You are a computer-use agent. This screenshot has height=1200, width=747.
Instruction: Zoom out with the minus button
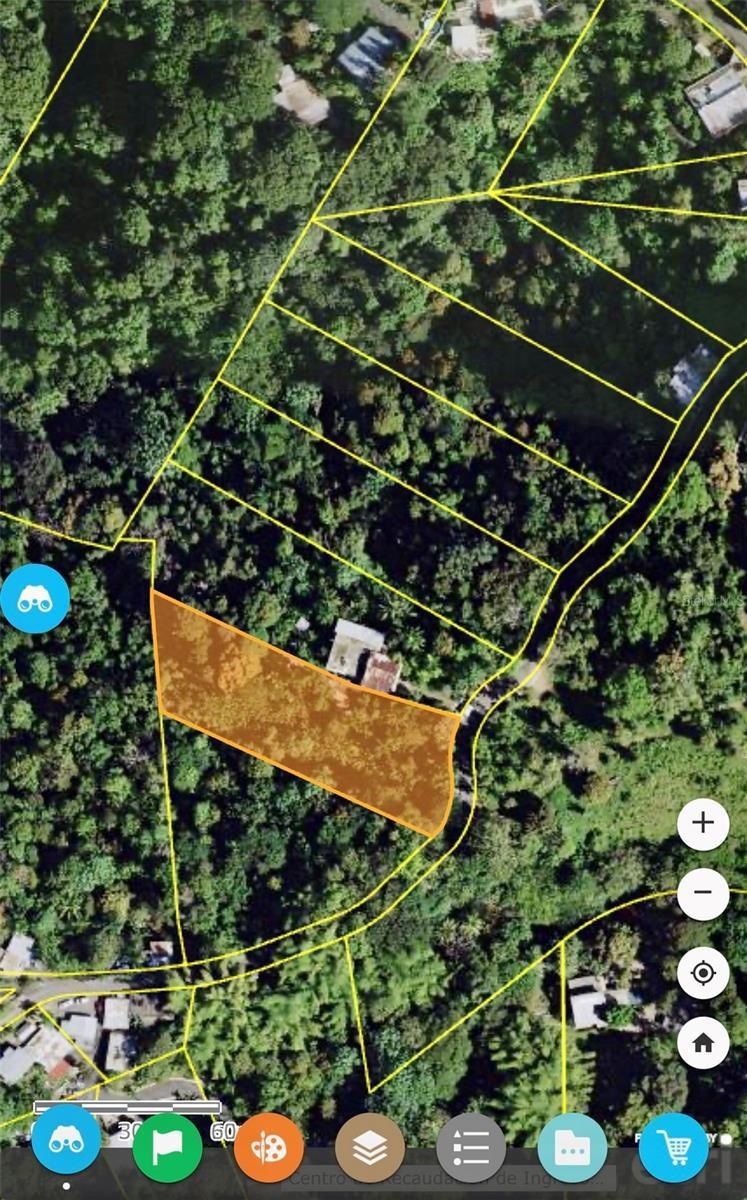702,894
